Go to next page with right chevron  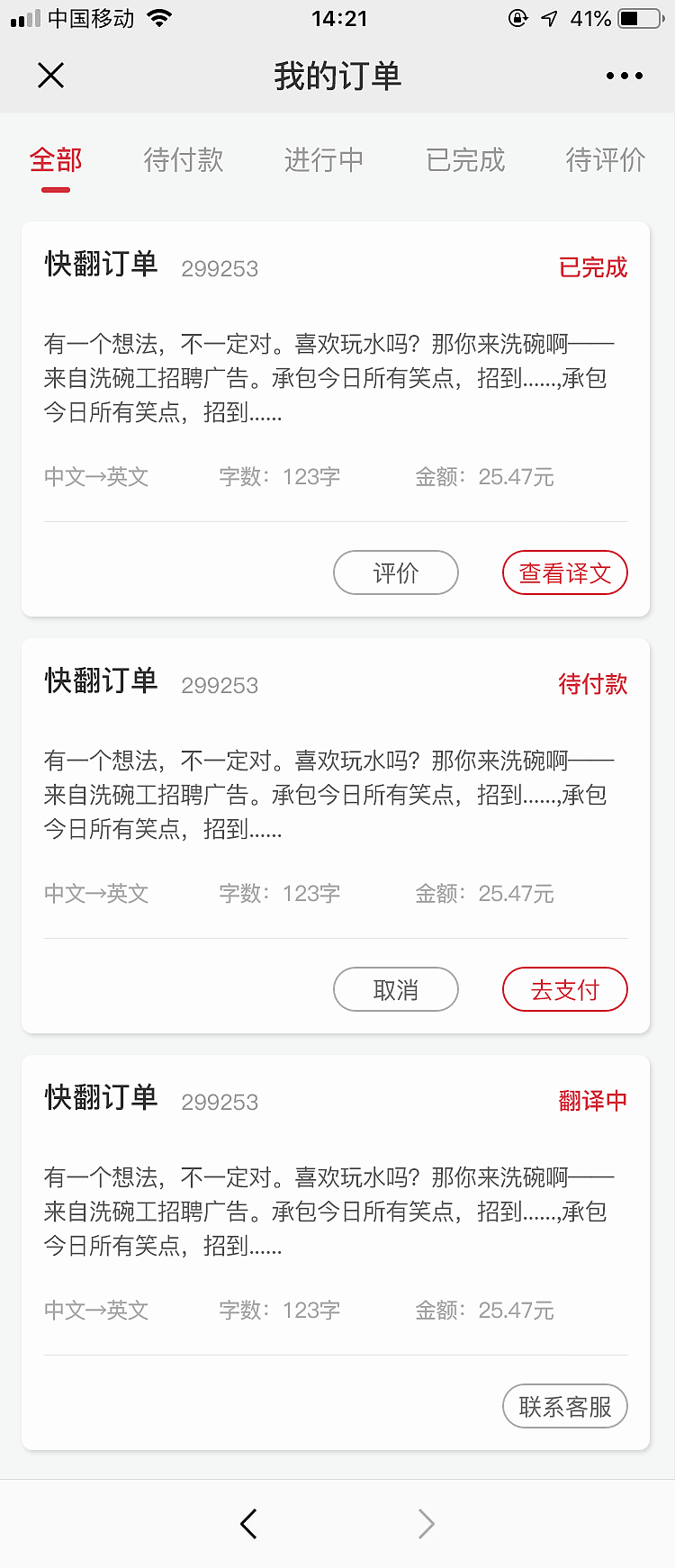426,1523
